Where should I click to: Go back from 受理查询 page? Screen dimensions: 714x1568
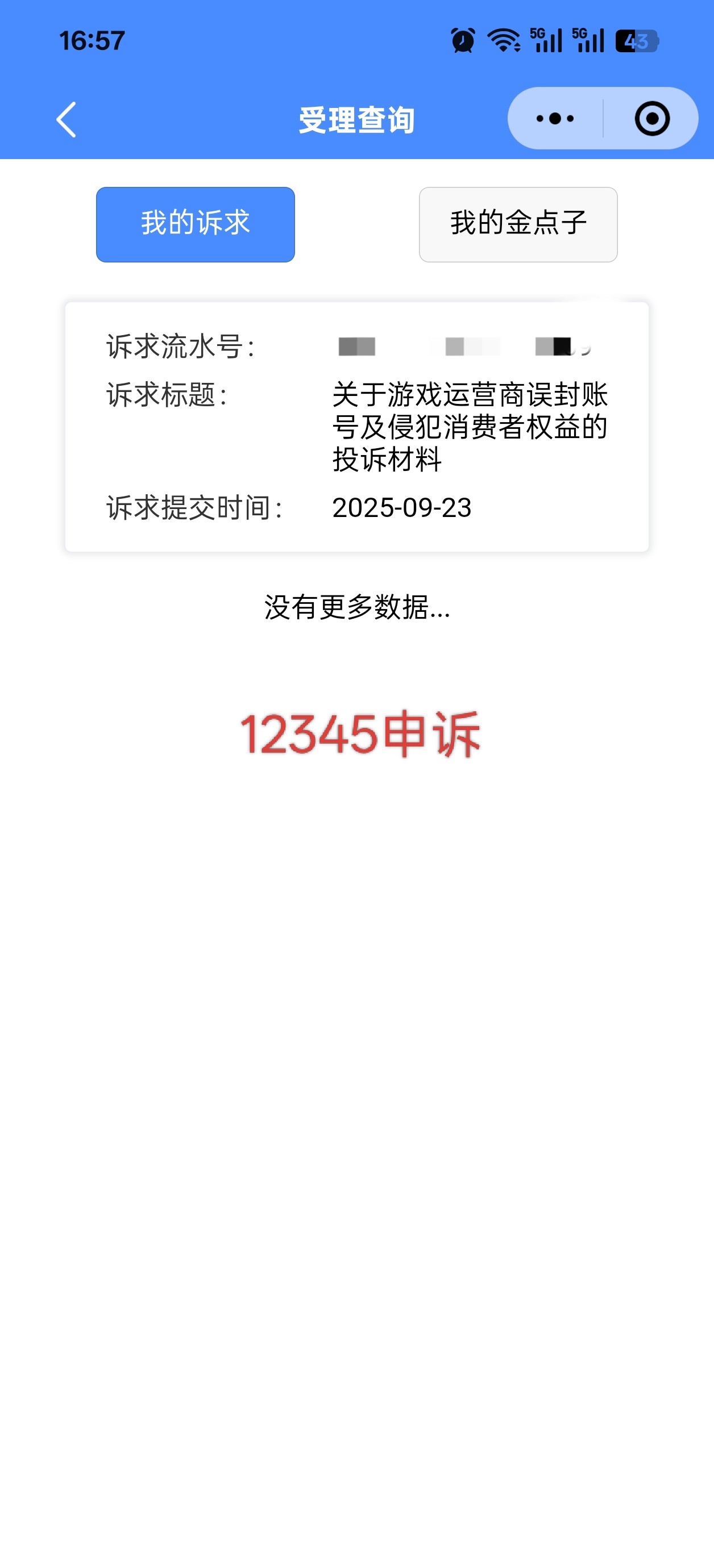pyautogui.click(x=67, y=119)
